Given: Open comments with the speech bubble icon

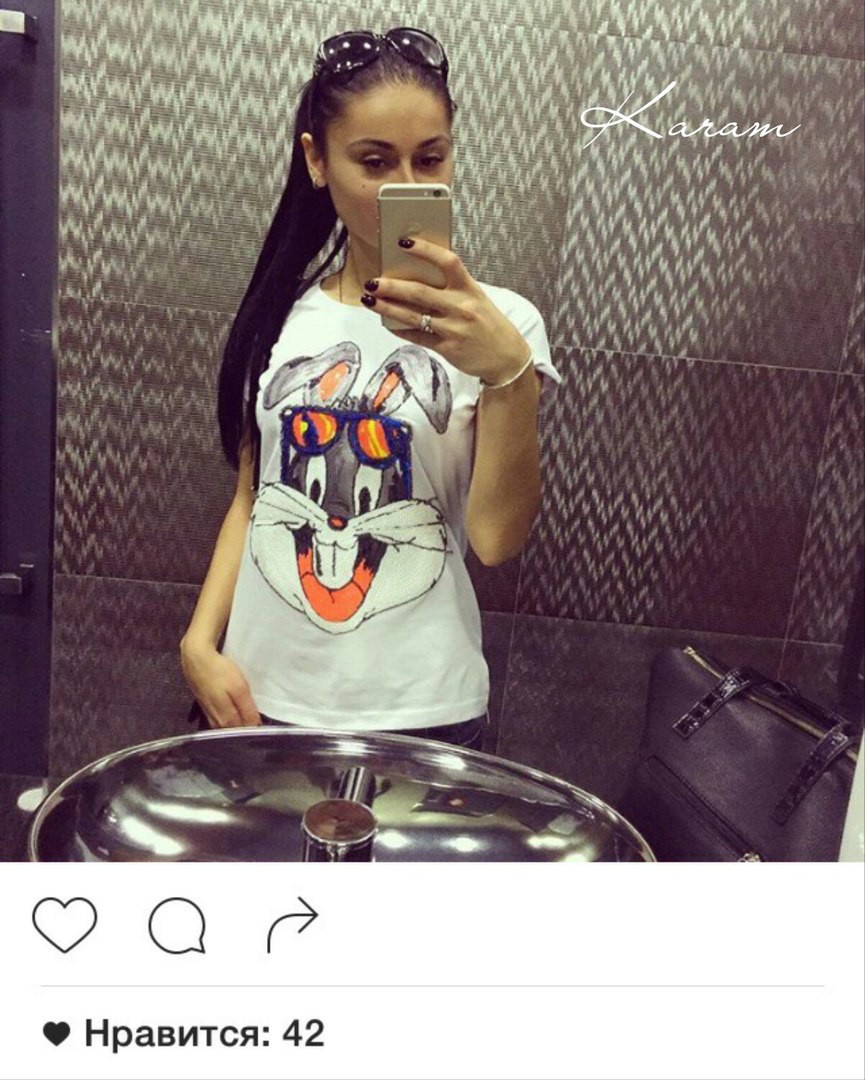Looking at the screenshot, I should [x=177, y=925].
